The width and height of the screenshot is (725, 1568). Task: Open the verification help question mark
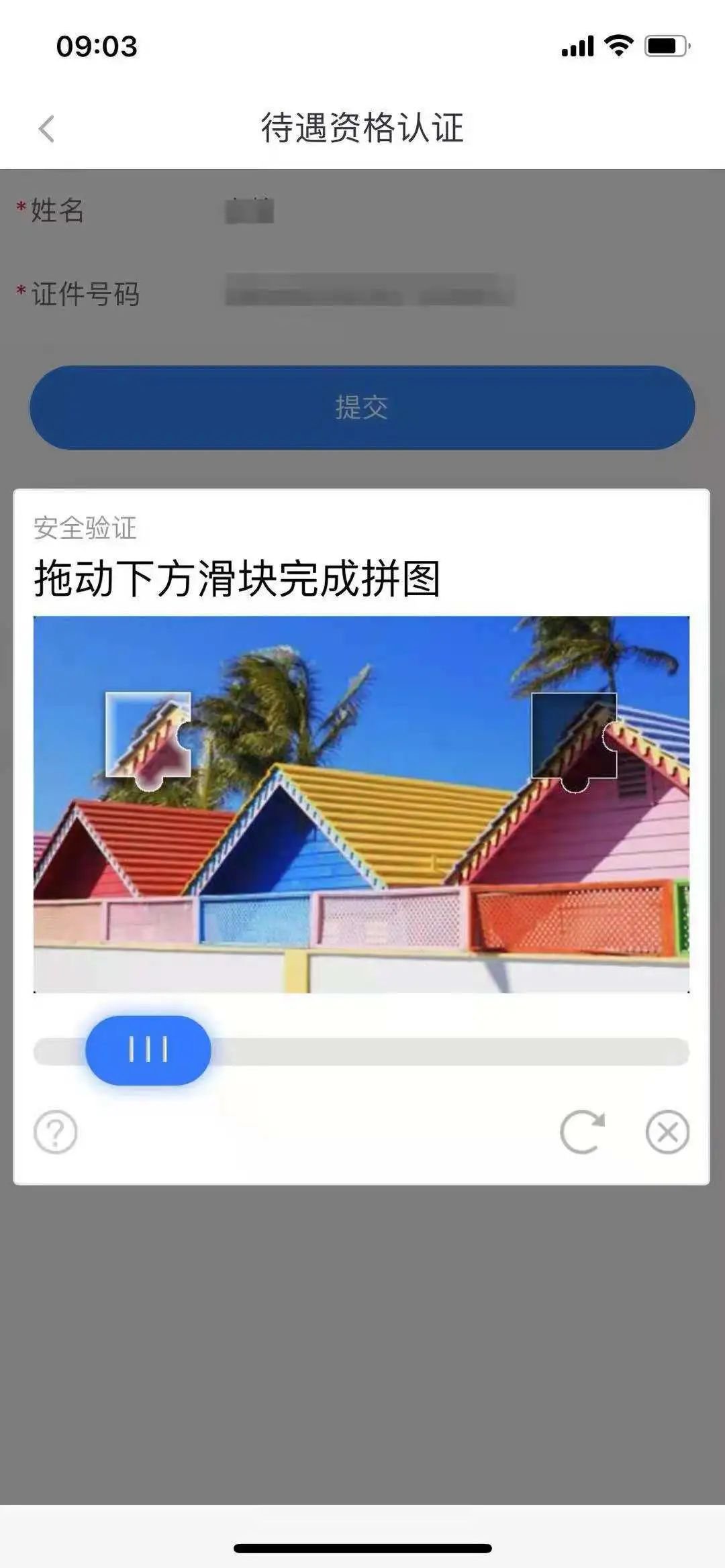click(x=56, y=1132)
